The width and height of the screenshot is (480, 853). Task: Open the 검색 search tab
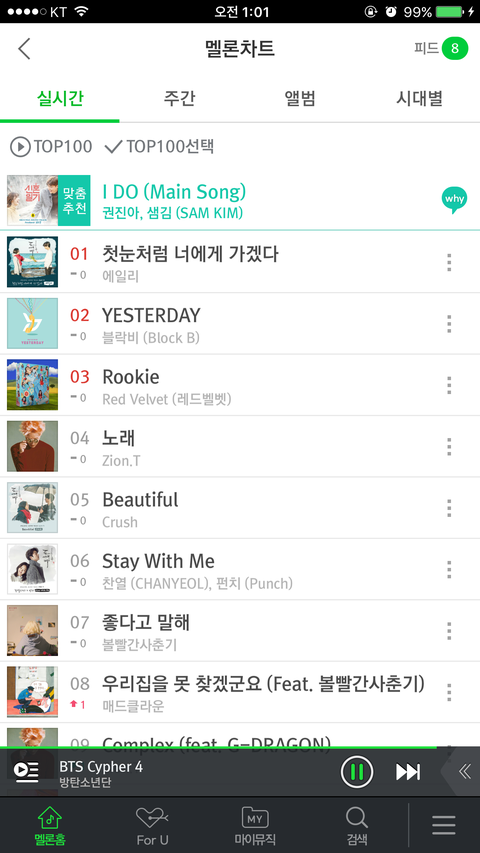[357, 826]
